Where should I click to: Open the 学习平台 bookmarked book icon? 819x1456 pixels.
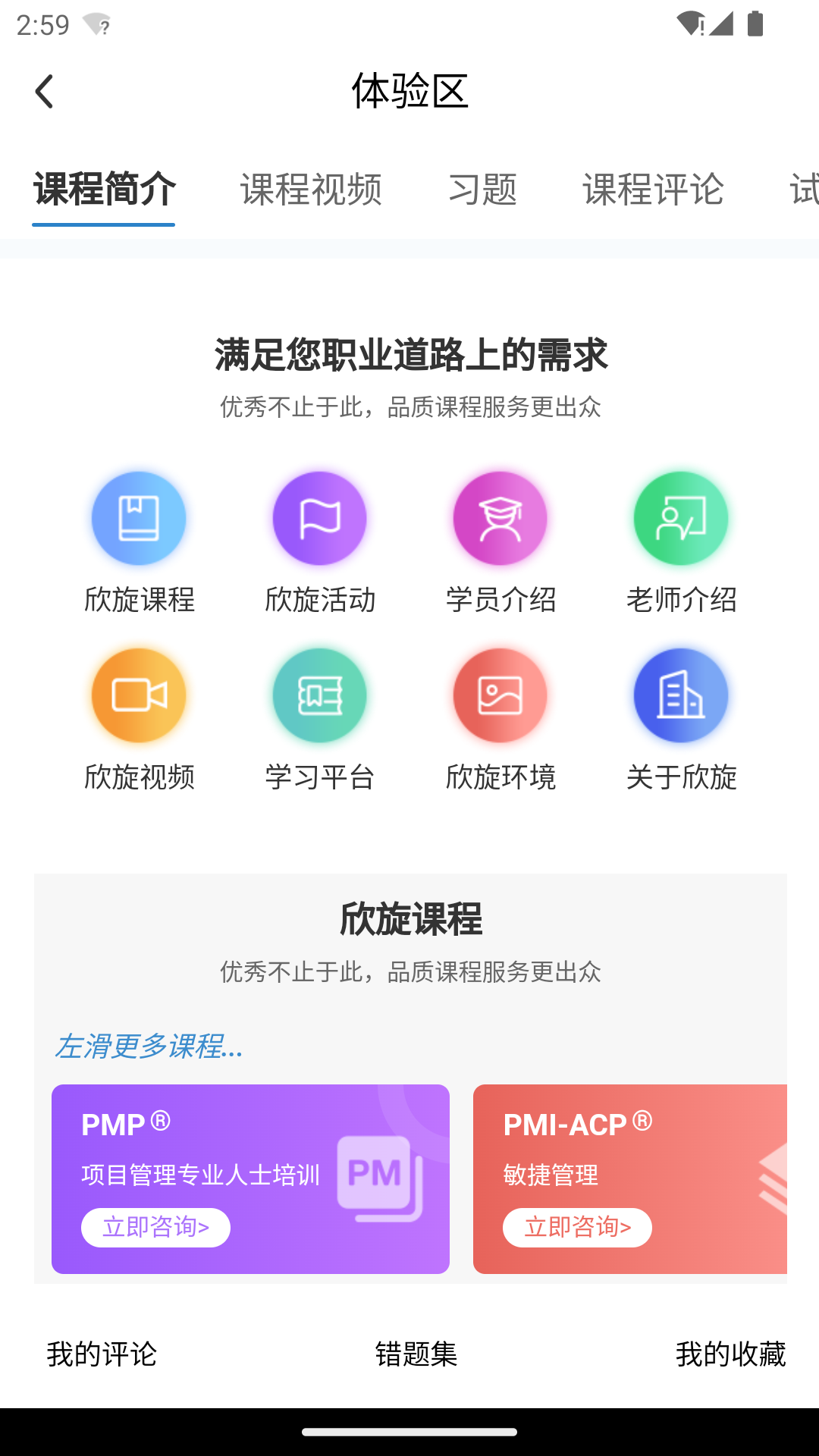(x=319, y=695)
